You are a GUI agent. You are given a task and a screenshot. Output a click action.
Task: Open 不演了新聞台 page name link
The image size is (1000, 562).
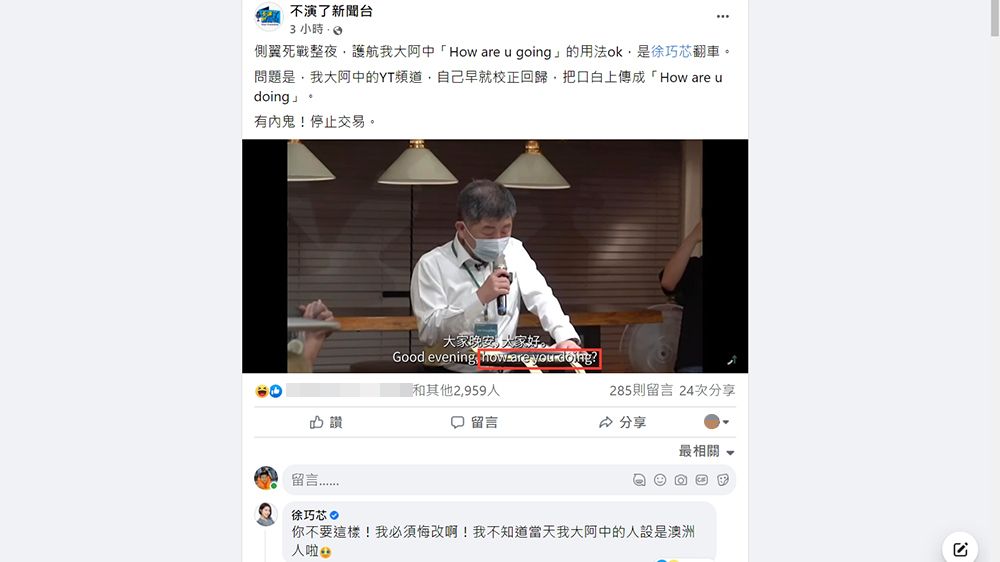(x=331, y=11)
